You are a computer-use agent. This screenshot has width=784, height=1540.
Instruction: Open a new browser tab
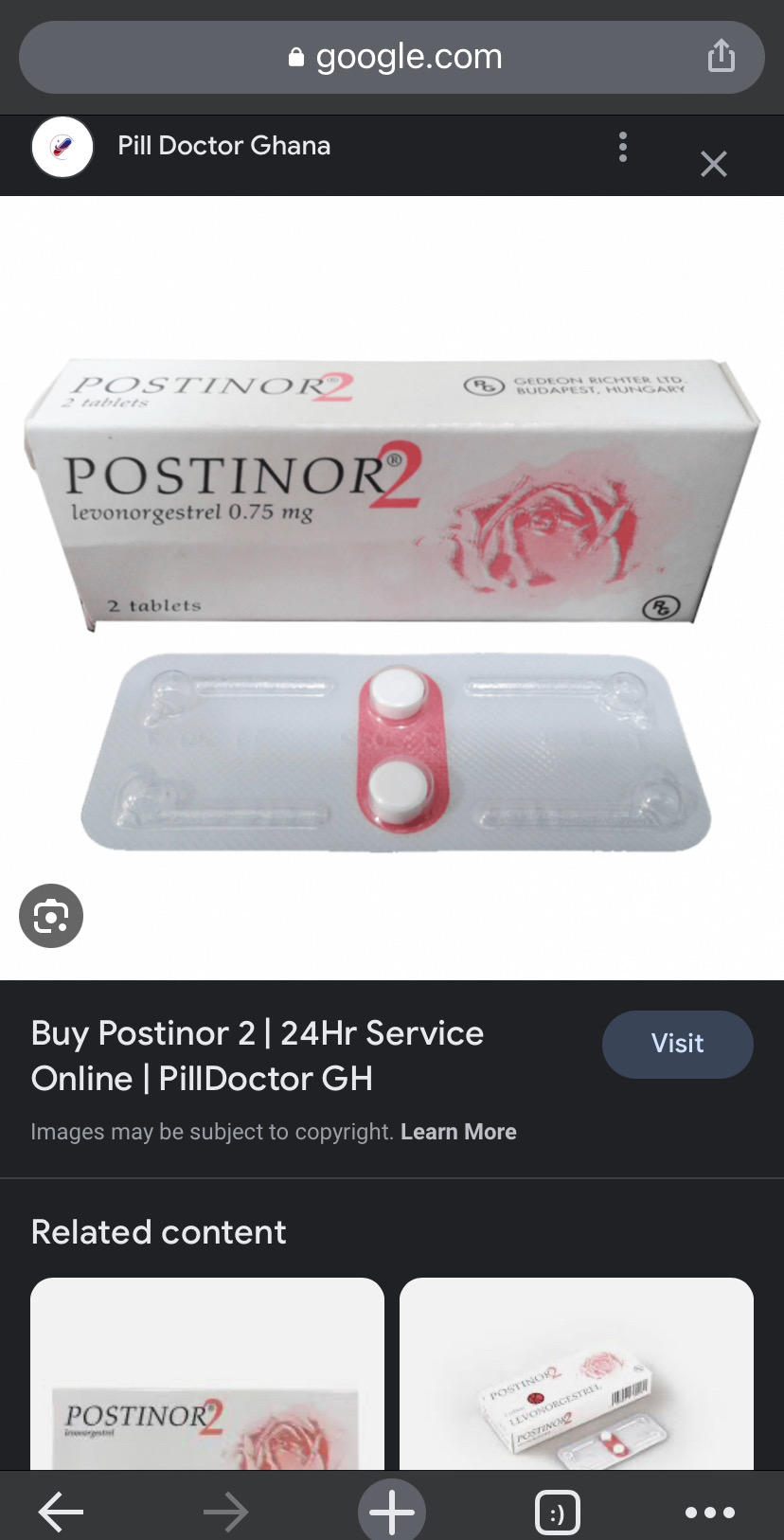click(392, 1513)
